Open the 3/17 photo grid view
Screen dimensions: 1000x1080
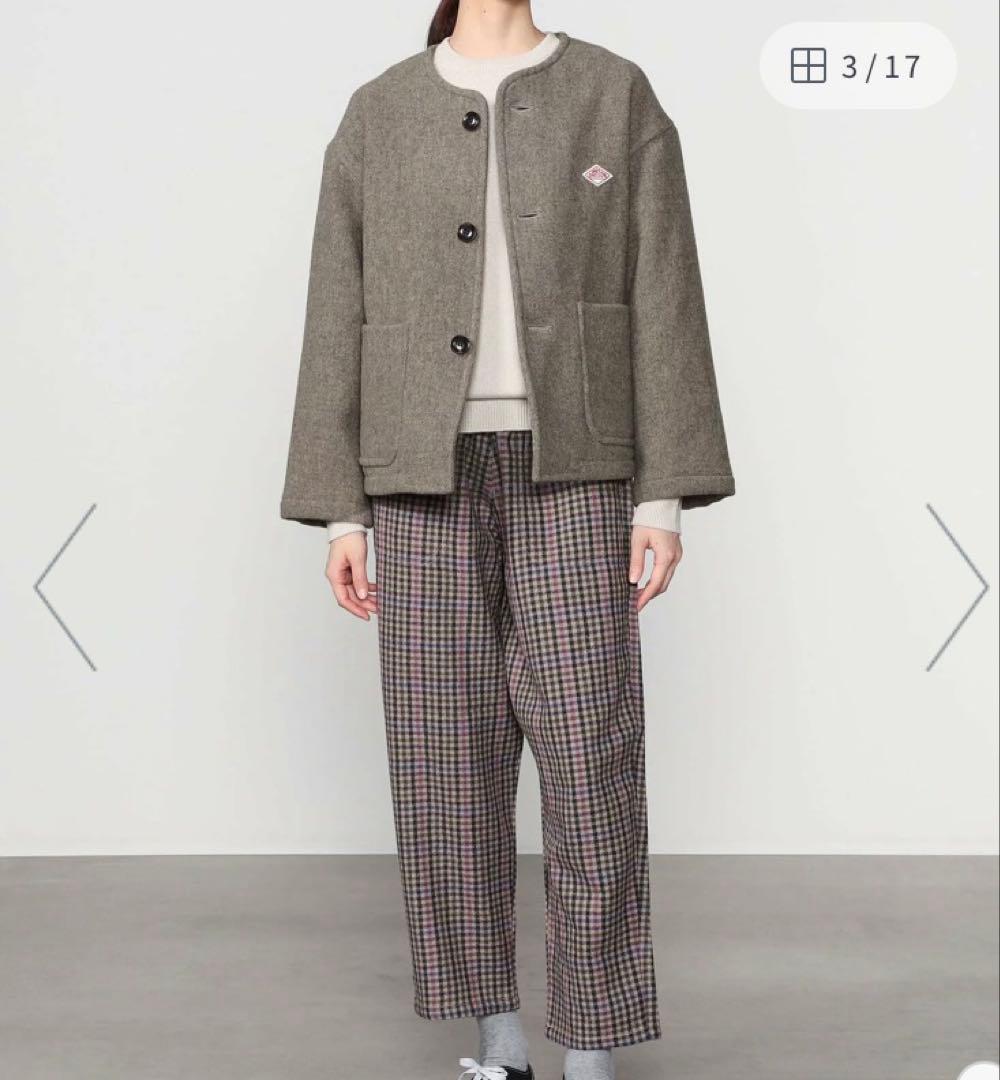pos(856,66)
